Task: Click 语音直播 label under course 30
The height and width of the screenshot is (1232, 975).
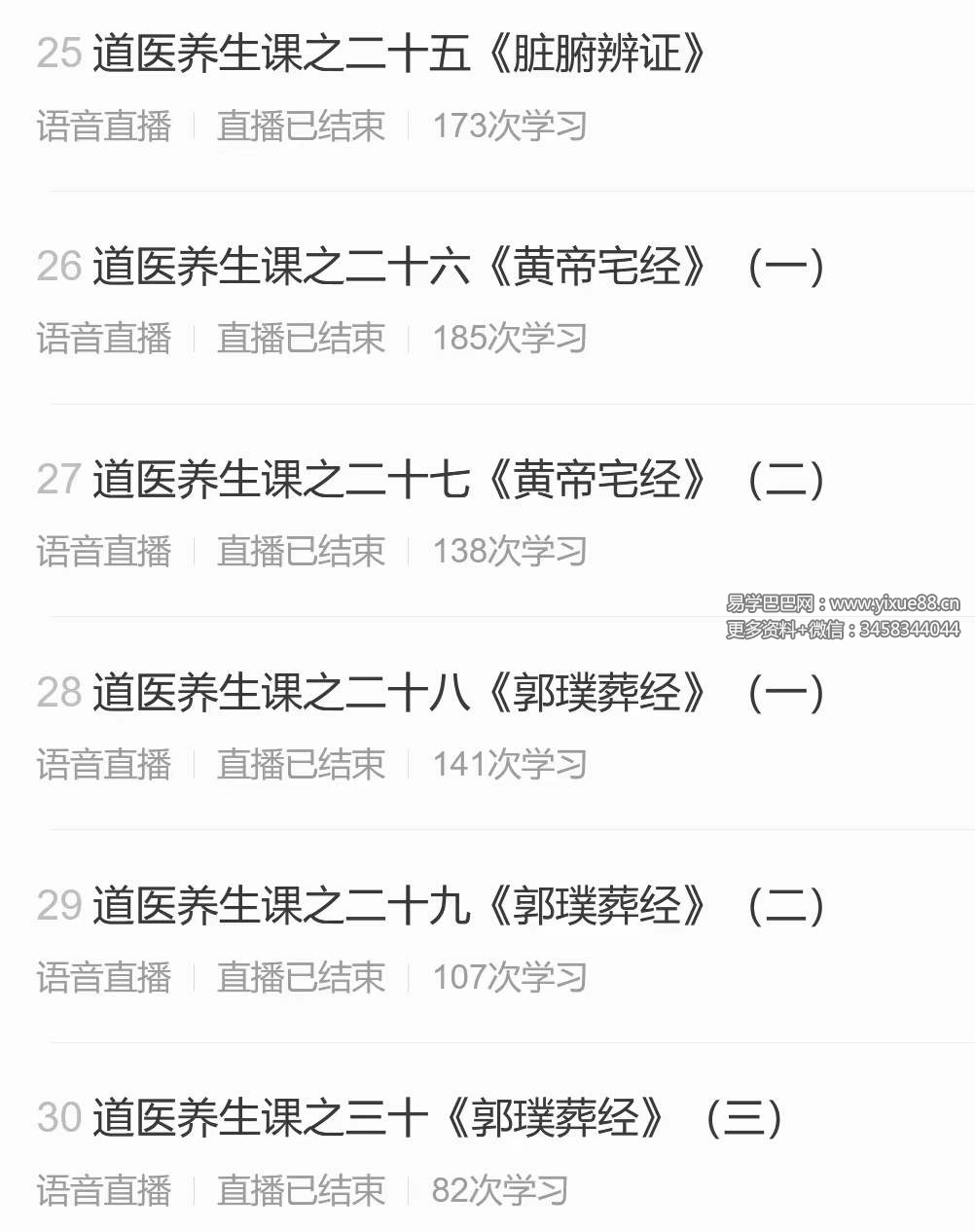Action: click(104, 1189)
